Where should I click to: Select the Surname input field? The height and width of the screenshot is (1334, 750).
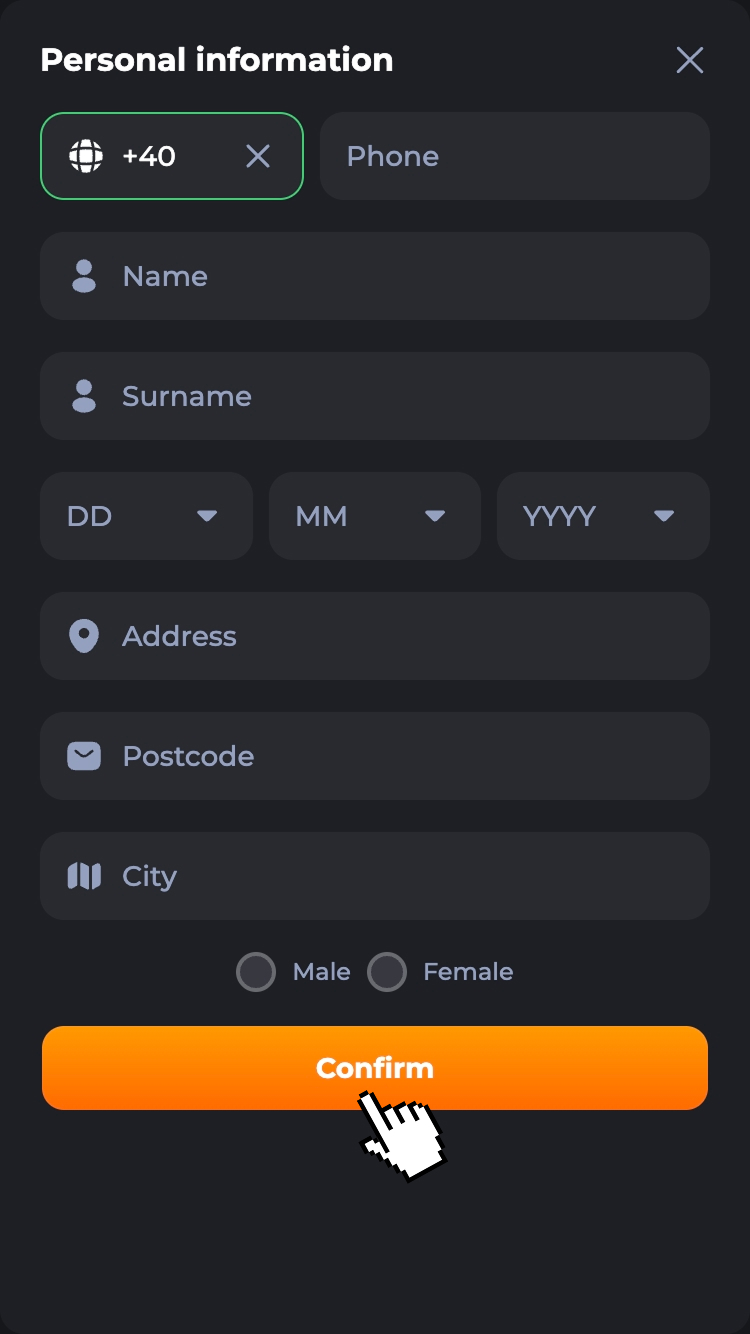point(375,396)
